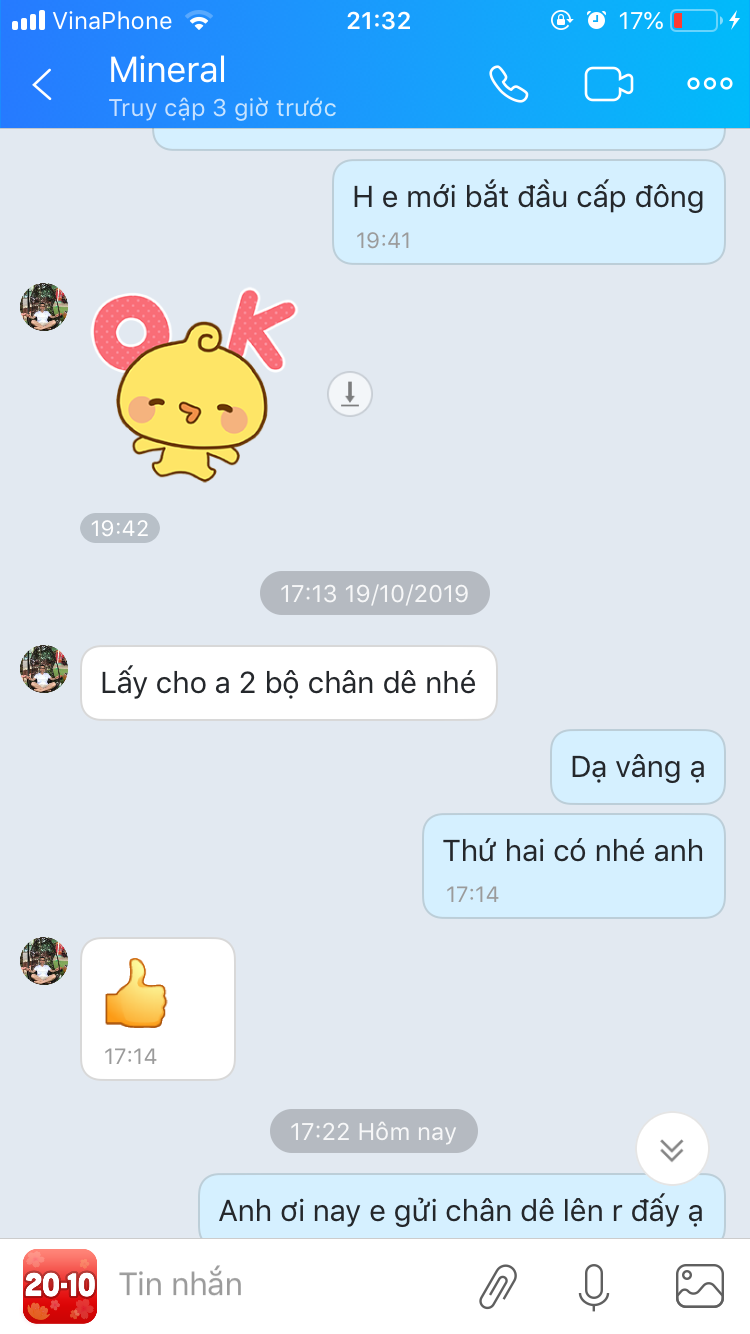750x1334 pixels.
Task: Attach a file with the paperclip
Action: (x=498, y=1286)
